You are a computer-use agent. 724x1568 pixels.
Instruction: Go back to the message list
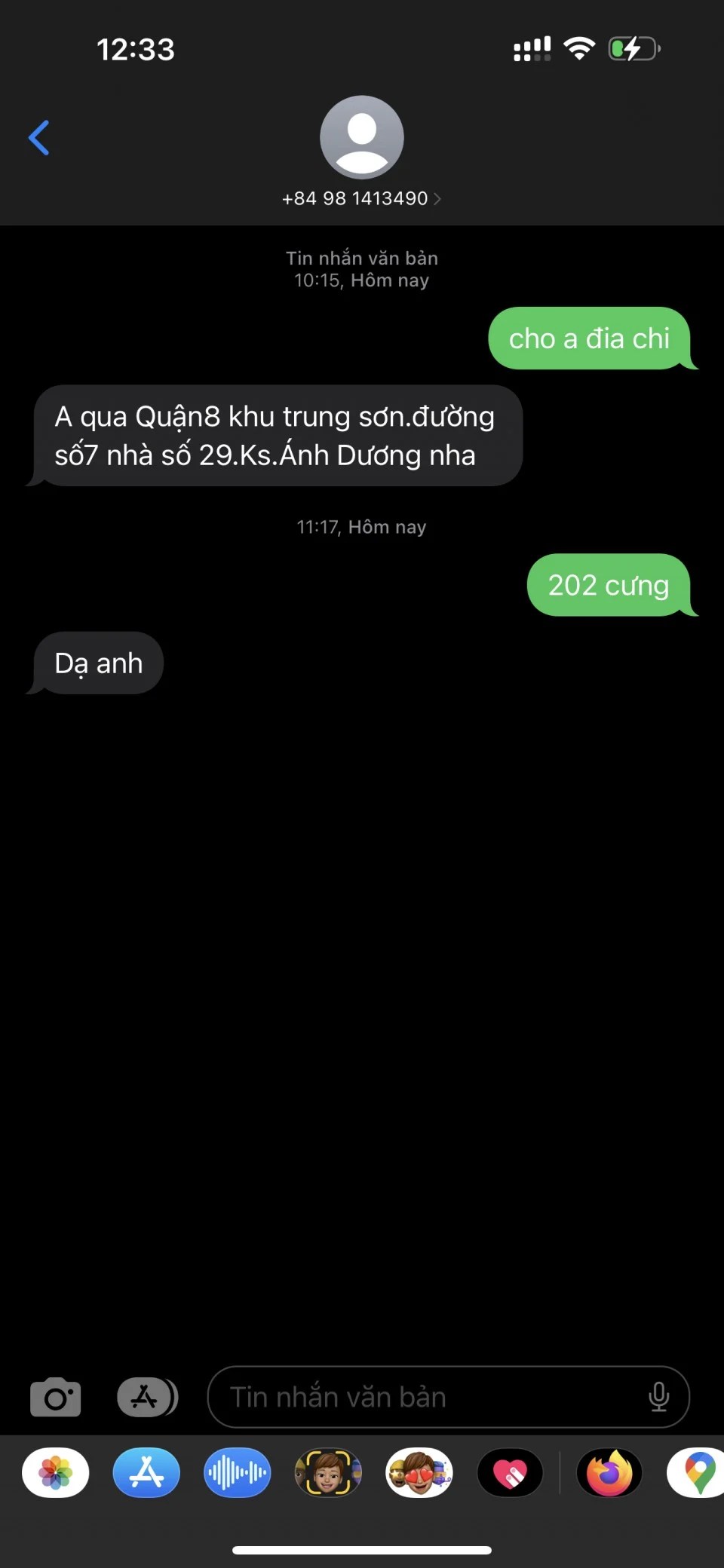pyautogui.click(x=39, y=138)
